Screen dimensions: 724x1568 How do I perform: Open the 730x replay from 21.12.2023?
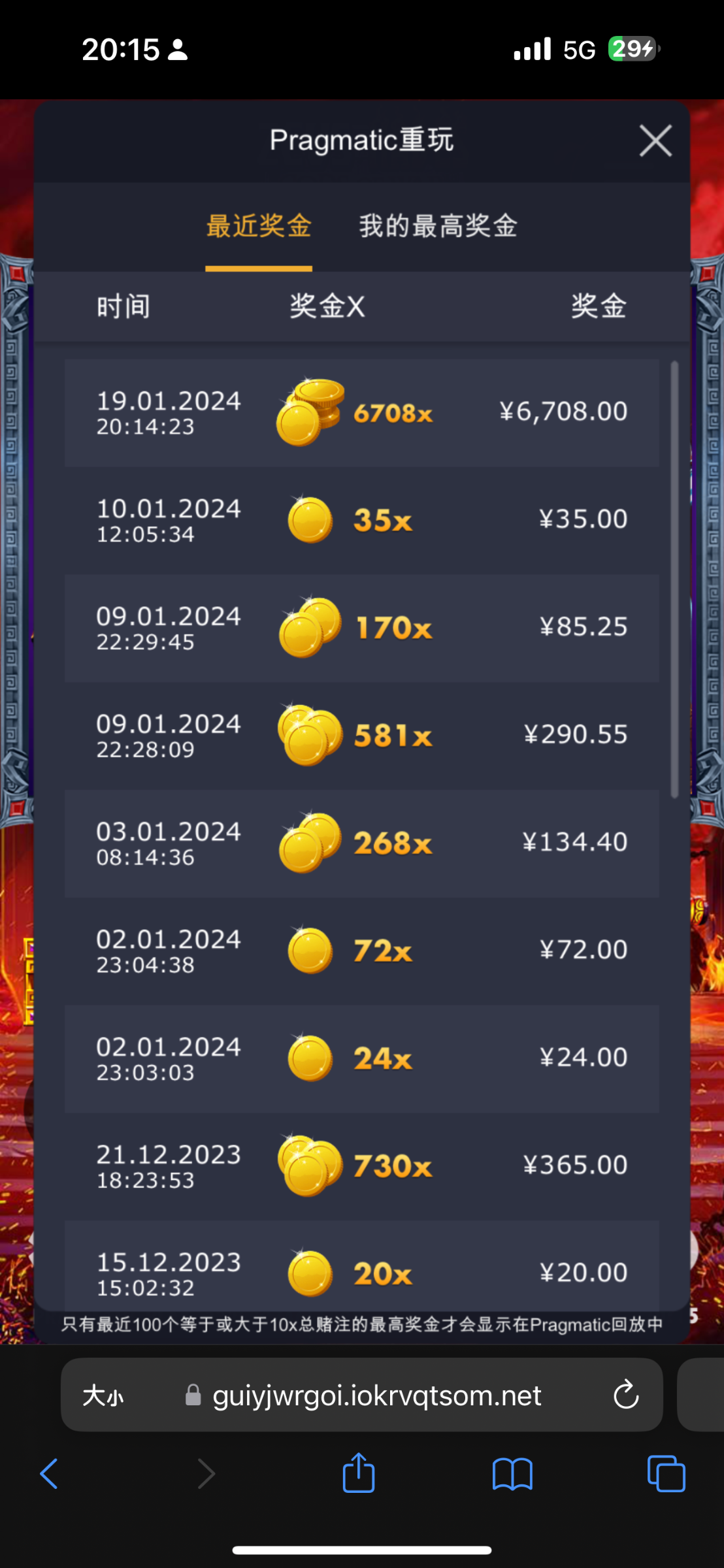(x=361, y=1166)
